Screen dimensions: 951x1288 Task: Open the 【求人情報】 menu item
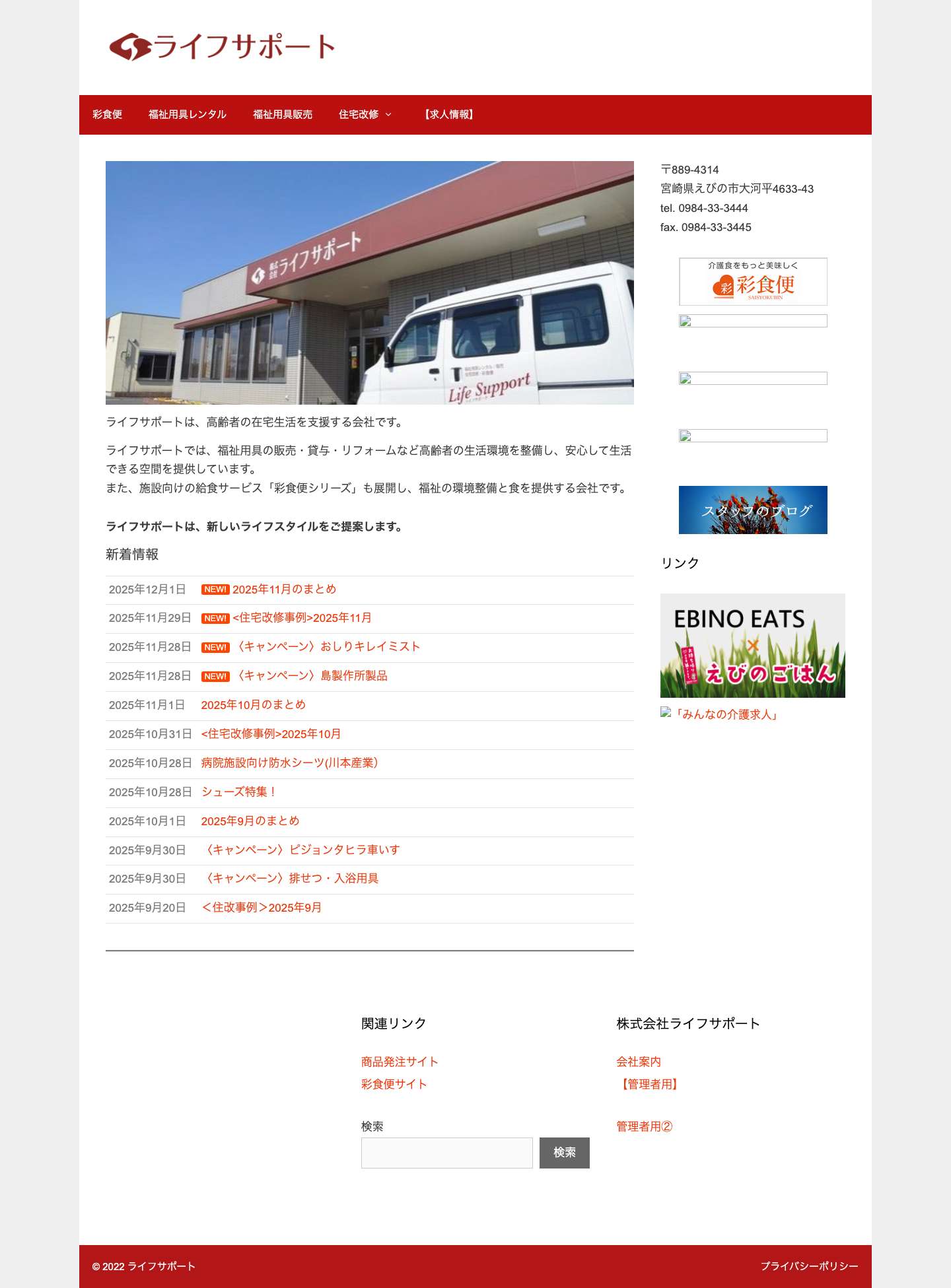(448, 114)
